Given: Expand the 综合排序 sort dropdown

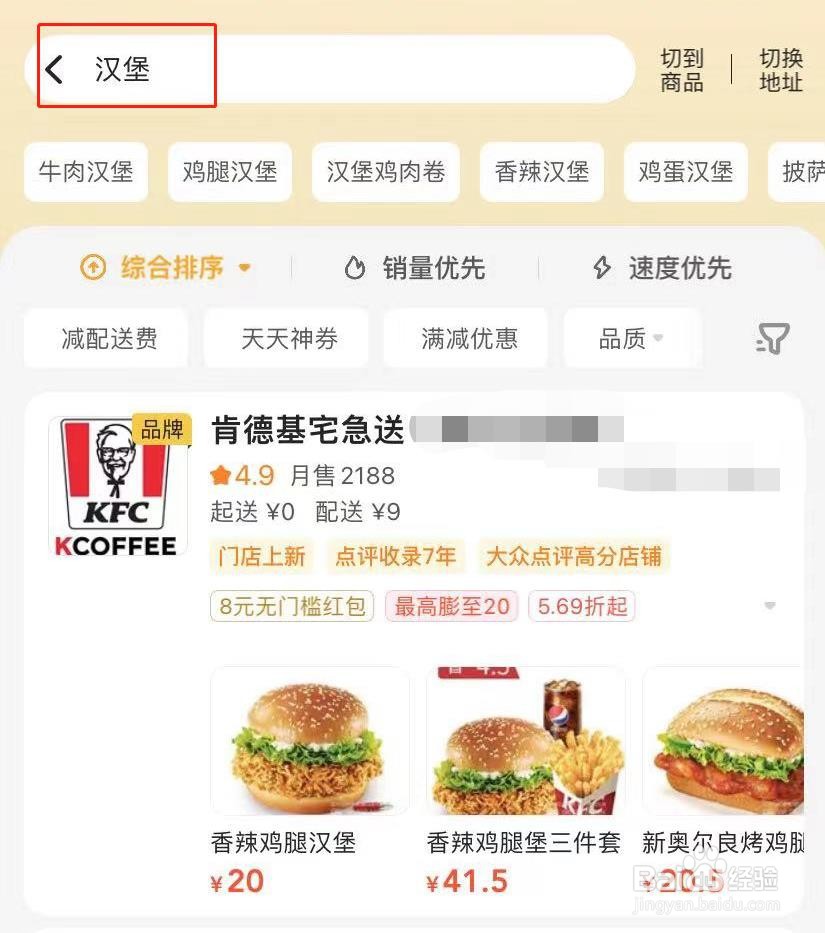Looking at the screenshot, I should click(166, 267).
